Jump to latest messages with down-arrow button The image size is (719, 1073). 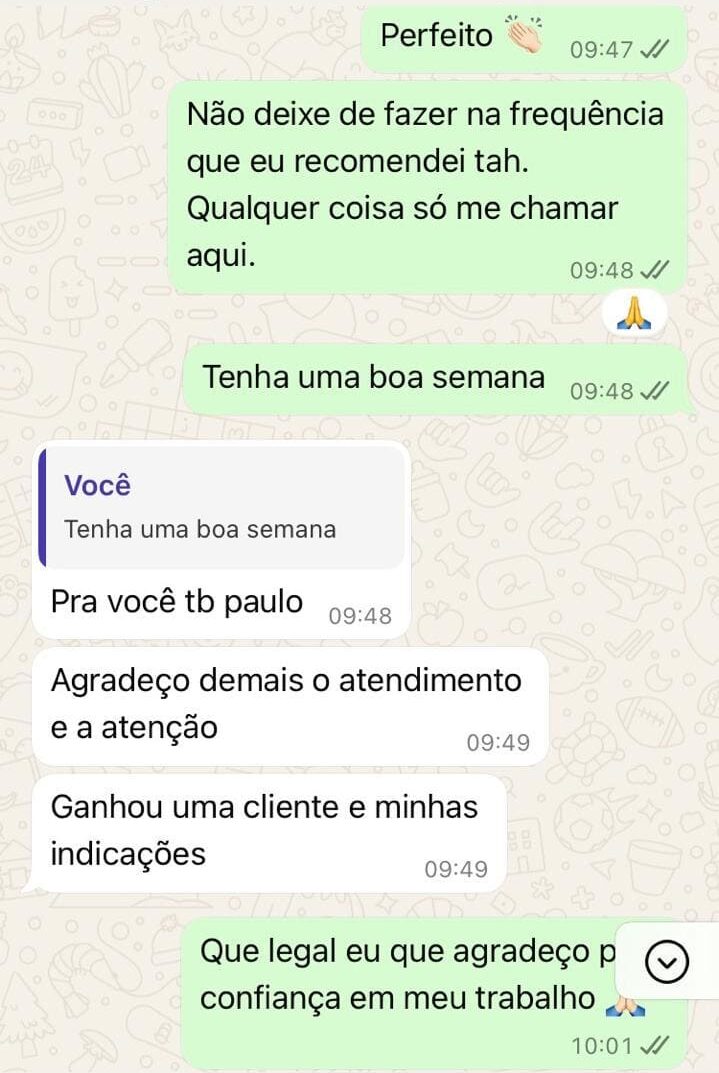[667, 962]
